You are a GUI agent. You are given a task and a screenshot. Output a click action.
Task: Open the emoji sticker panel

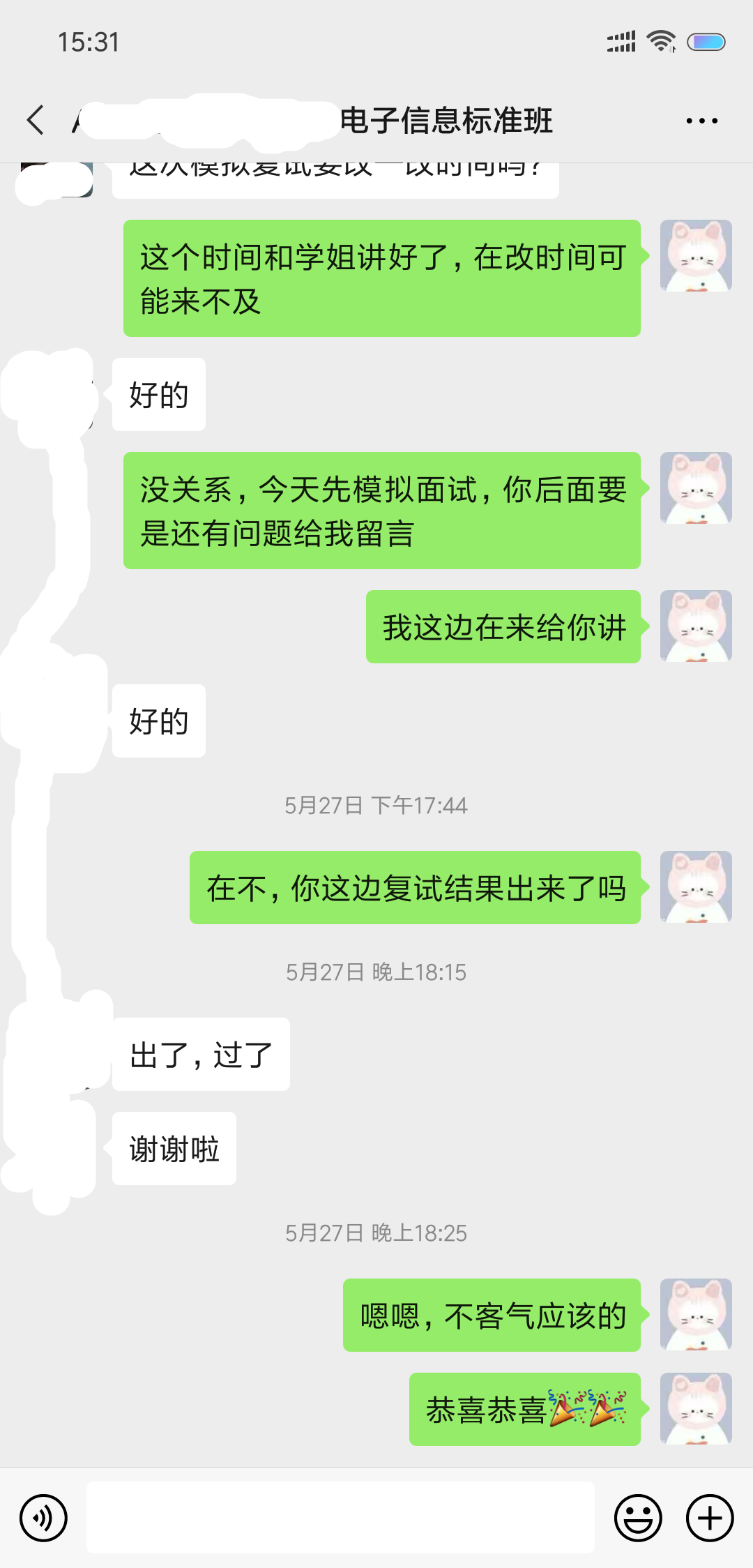637,1518
